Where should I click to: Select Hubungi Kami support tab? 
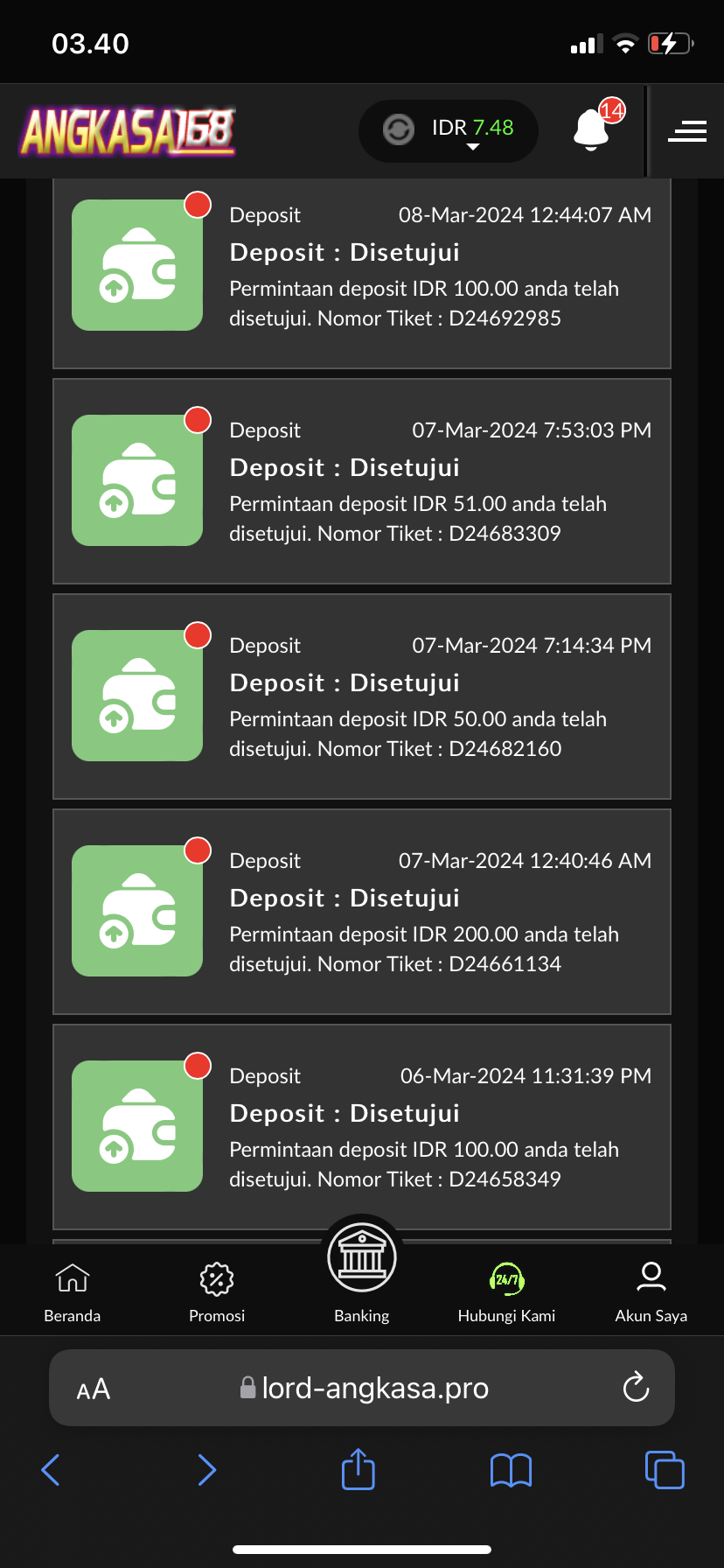(506, 1293)
